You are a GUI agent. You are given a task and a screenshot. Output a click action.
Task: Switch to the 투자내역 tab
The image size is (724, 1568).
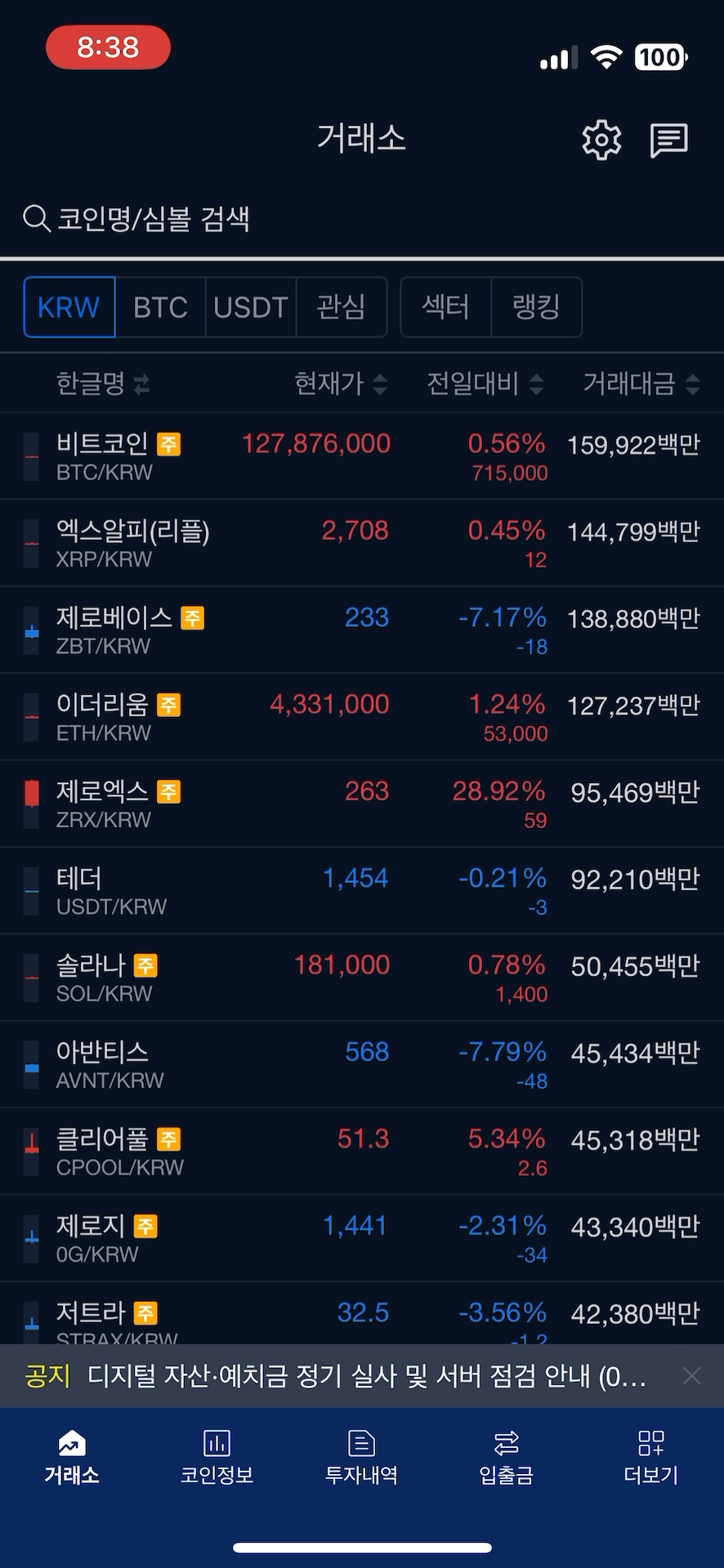(x=361, y=1457)
